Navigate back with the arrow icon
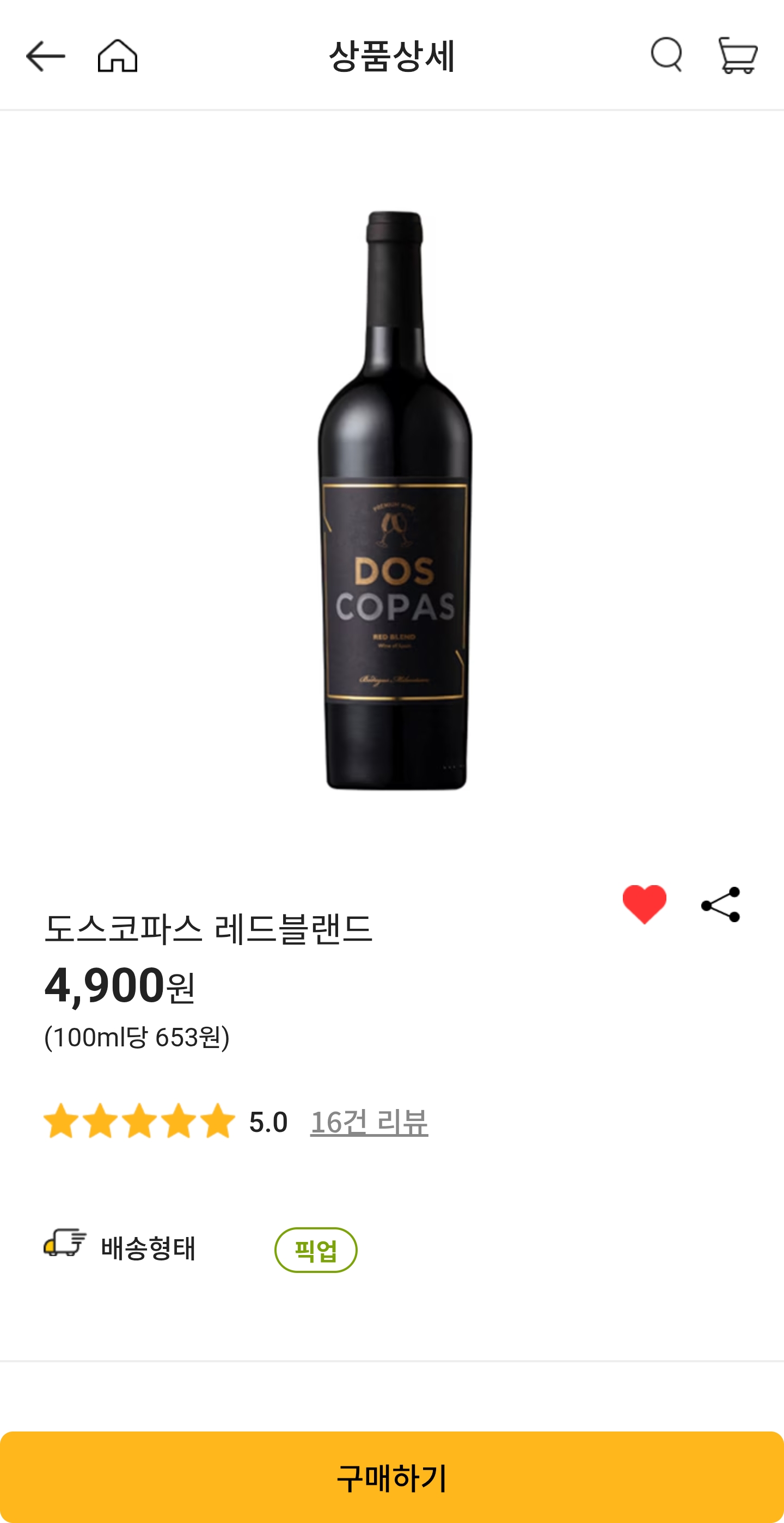Screen dimensions: 784x1523 (x=46, y=55)
